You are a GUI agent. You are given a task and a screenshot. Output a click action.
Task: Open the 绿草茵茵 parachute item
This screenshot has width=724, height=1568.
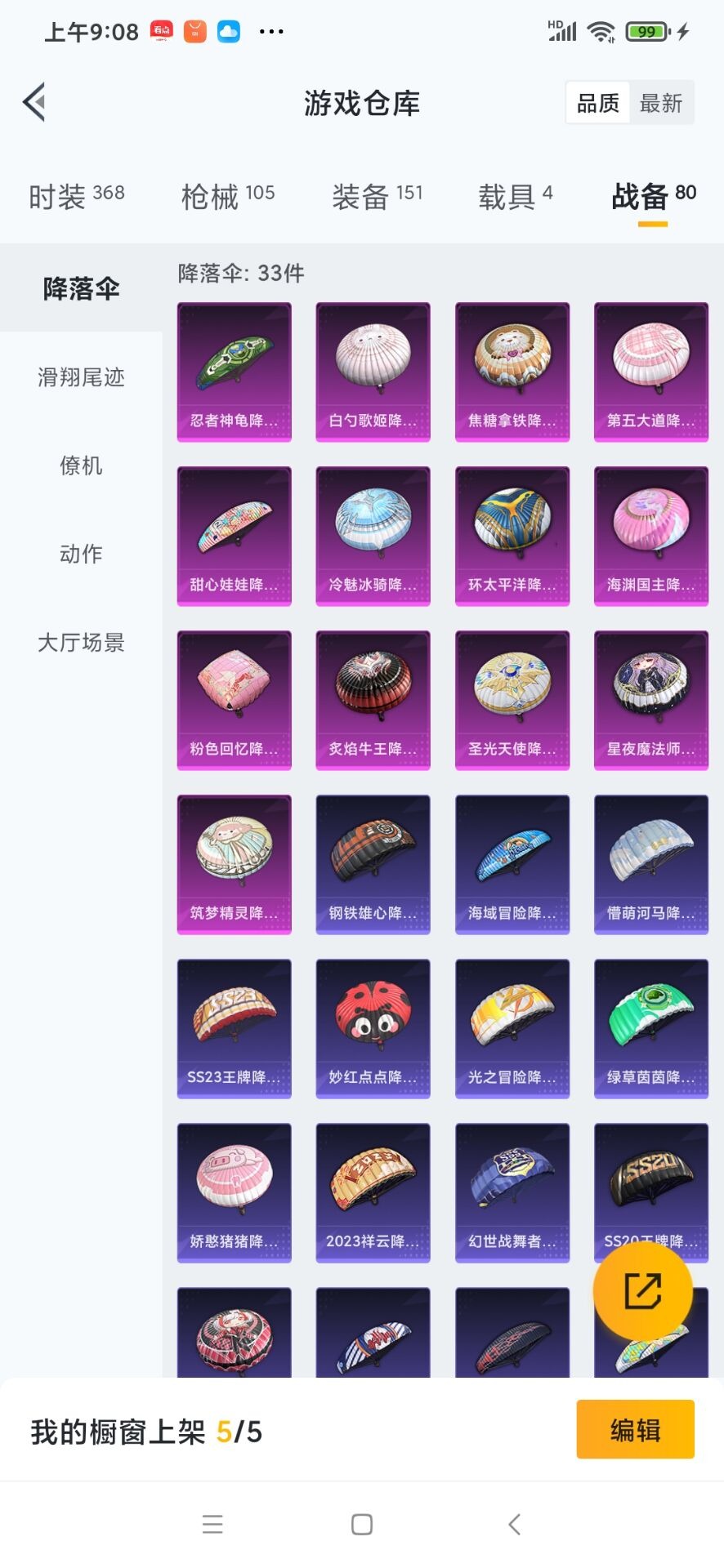click(x=651, y=1028)
